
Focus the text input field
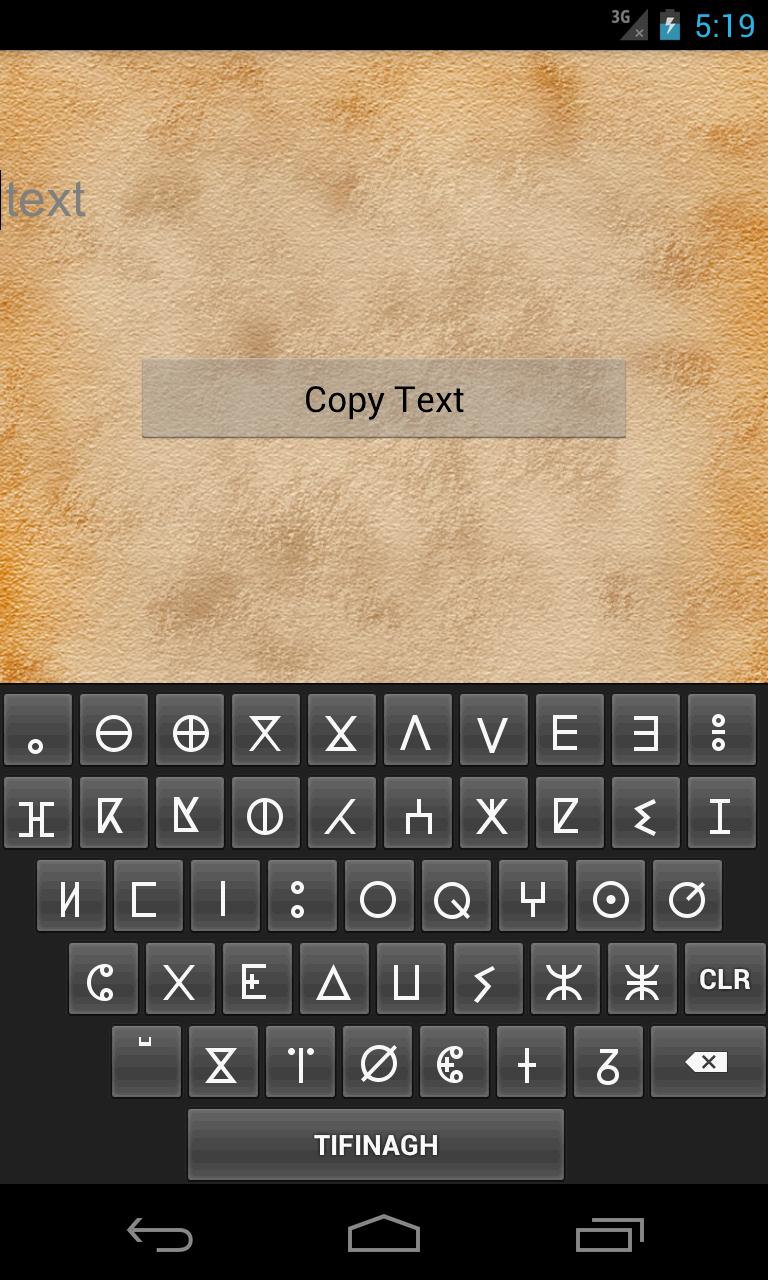(x=300, y=200)
